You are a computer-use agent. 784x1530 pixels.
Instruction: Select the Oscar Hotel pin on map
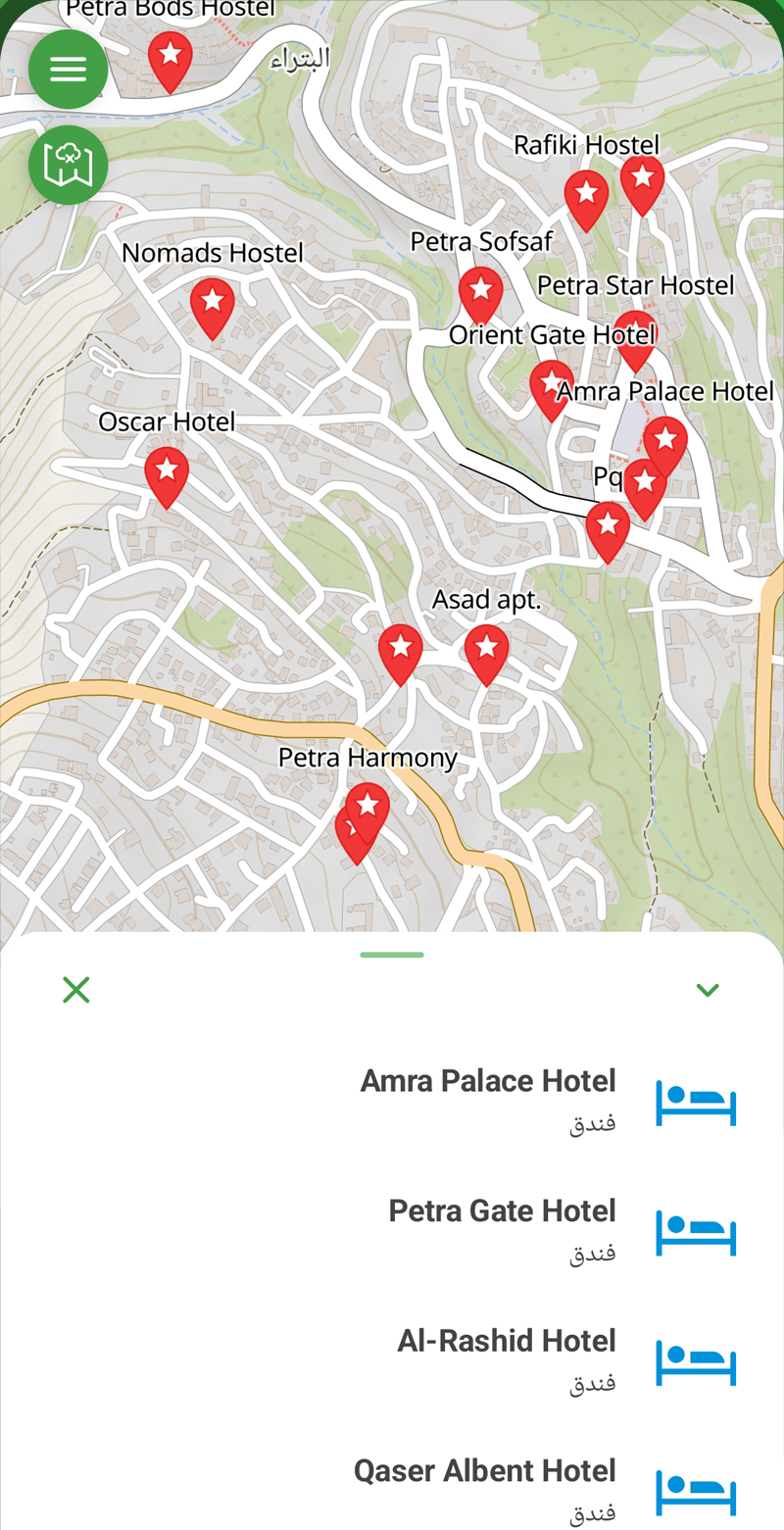(x=167, y=476)
